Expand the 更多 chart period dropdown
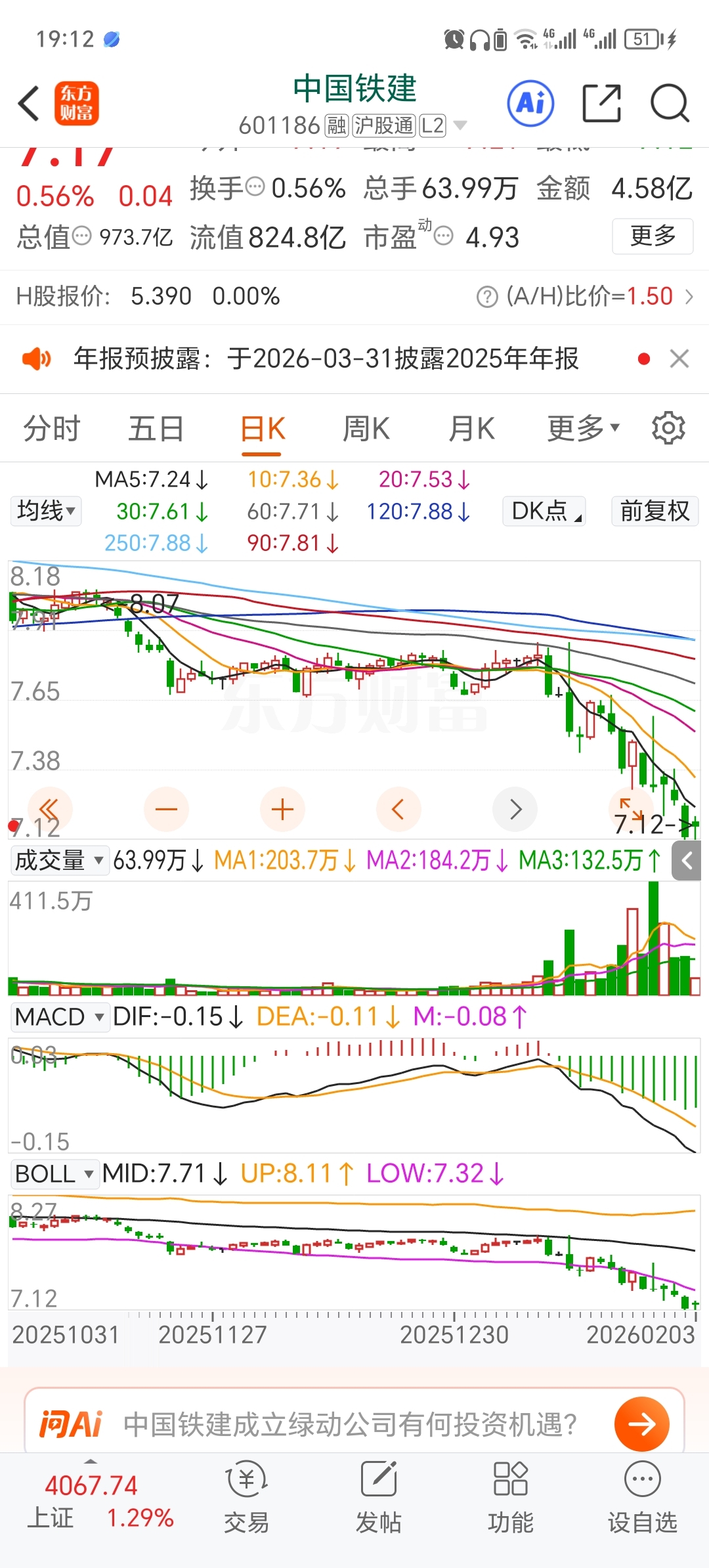Image resolution: width=709 pixels, height=1568 pixels. 583,429
